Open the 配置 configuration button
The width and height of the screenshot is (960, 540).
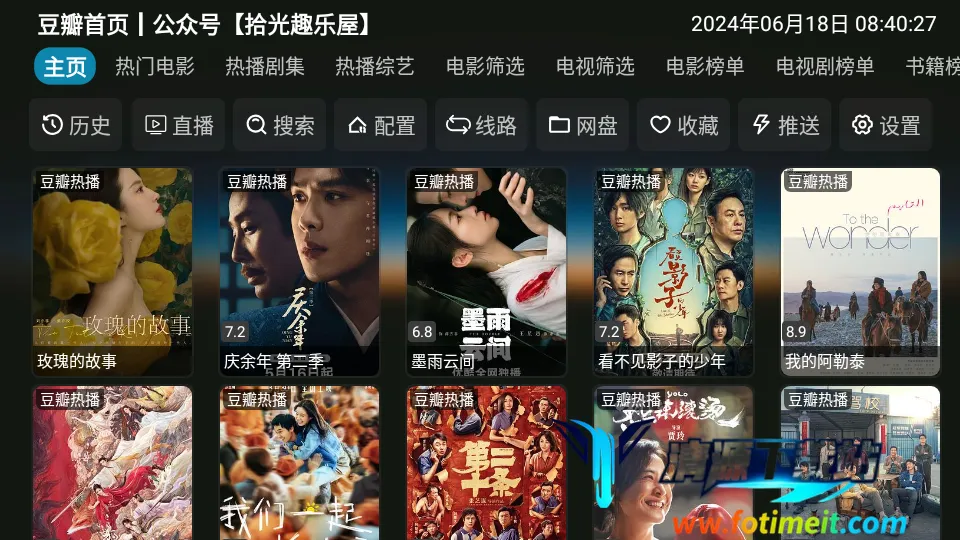(381, 125)
